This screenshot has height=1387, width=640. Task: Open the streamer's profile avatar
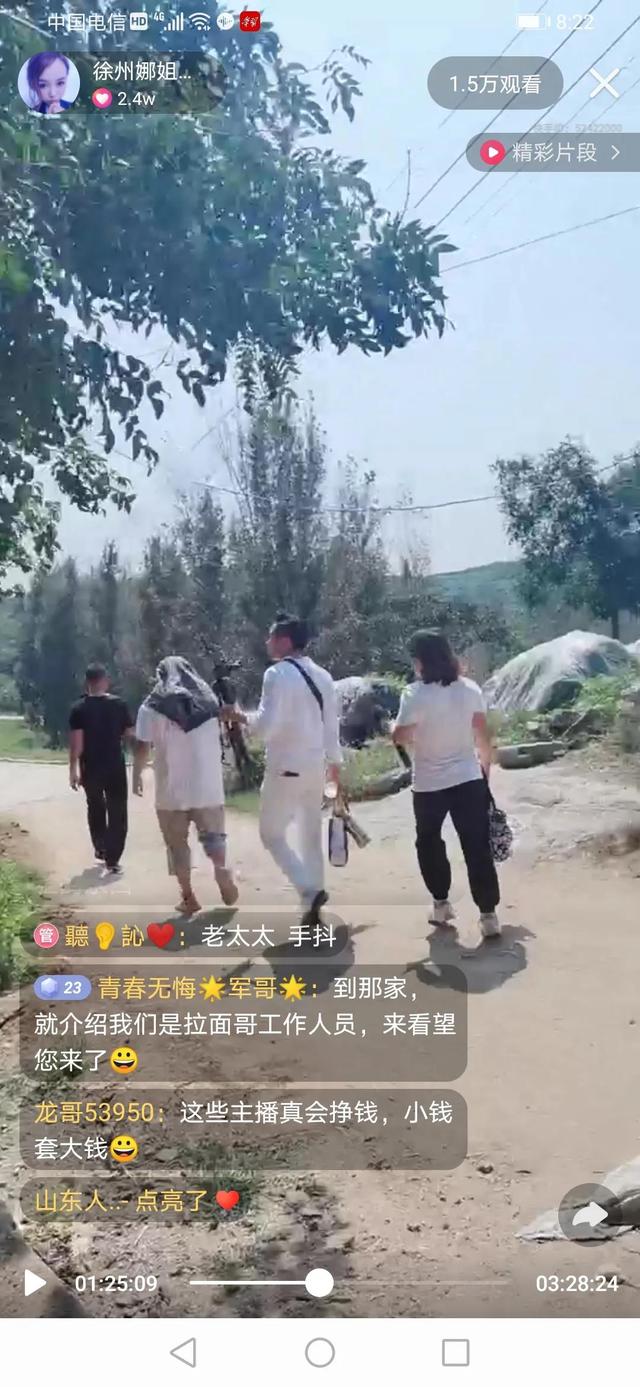48,83
